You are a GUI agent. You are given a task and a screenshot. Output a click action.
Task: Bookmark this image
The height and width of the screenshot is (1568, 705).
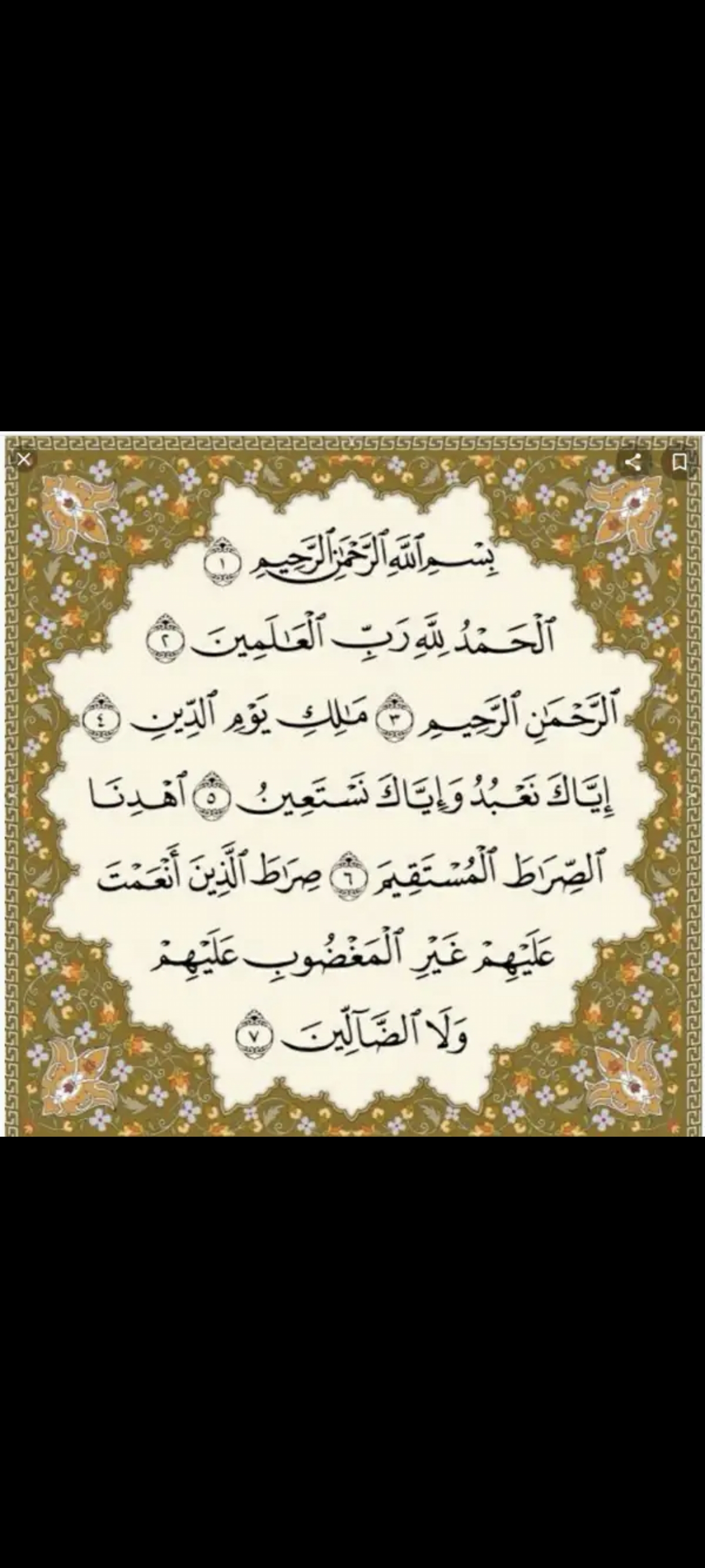pyautogui.click(x=680, y=462)
